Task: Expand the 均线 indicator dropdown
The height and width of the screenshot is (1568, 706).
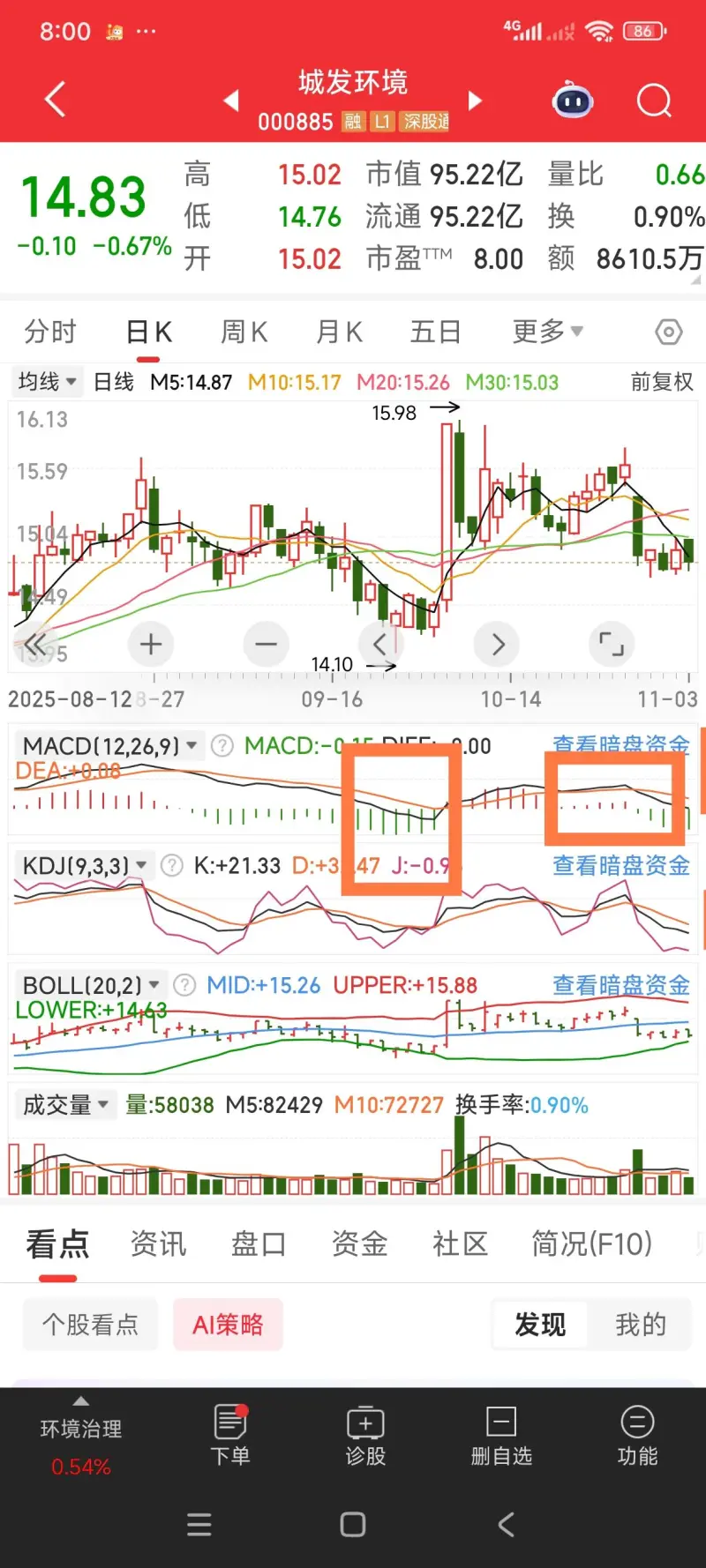Action: (48, 382)
